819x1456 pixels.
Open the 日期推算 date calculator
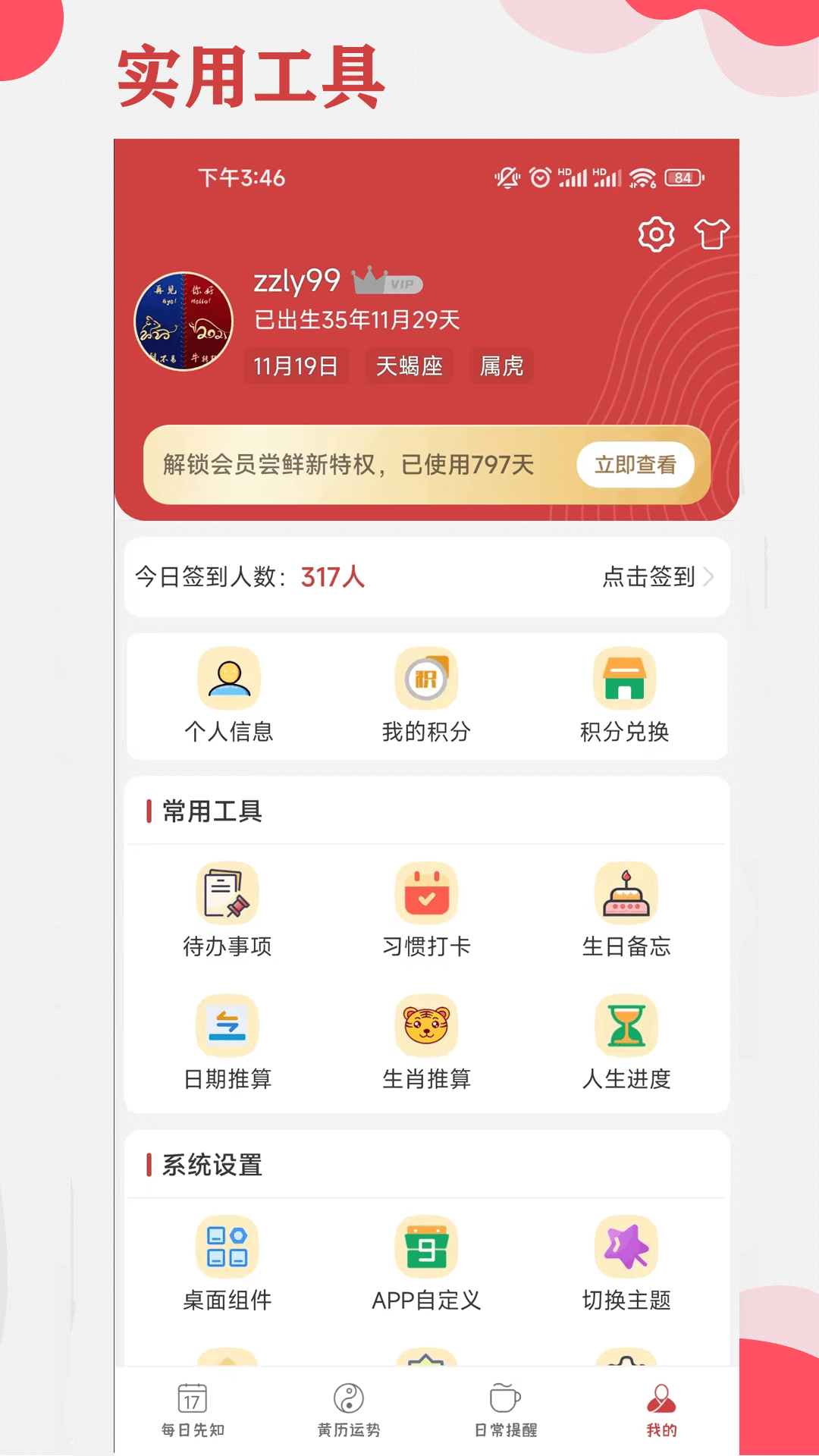(228, 1041)
